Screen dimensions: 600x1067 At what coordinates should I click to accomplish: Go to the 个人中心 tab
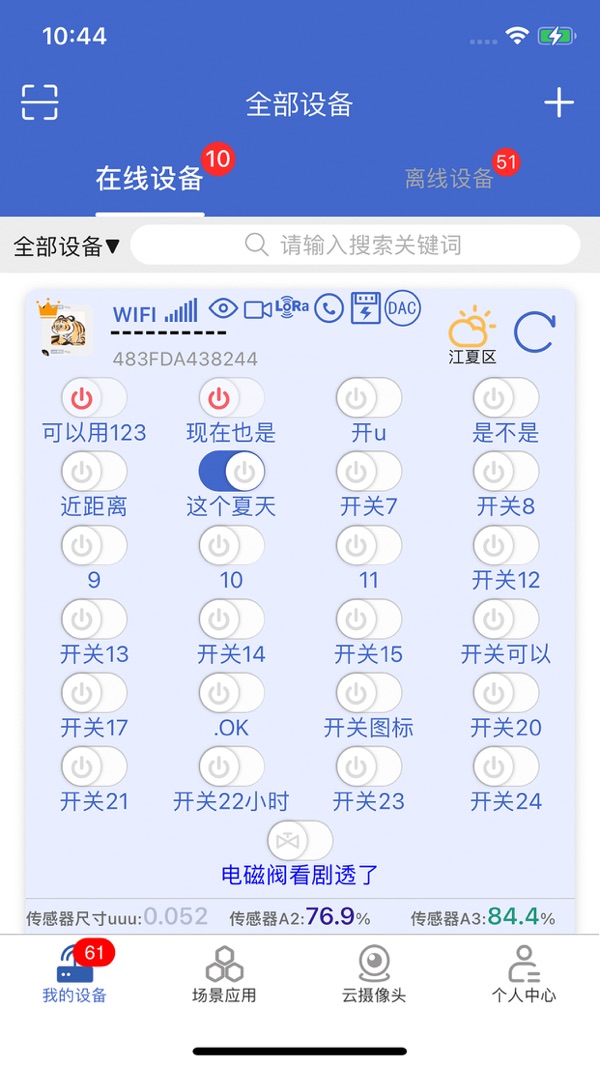(x=523, y=973)
